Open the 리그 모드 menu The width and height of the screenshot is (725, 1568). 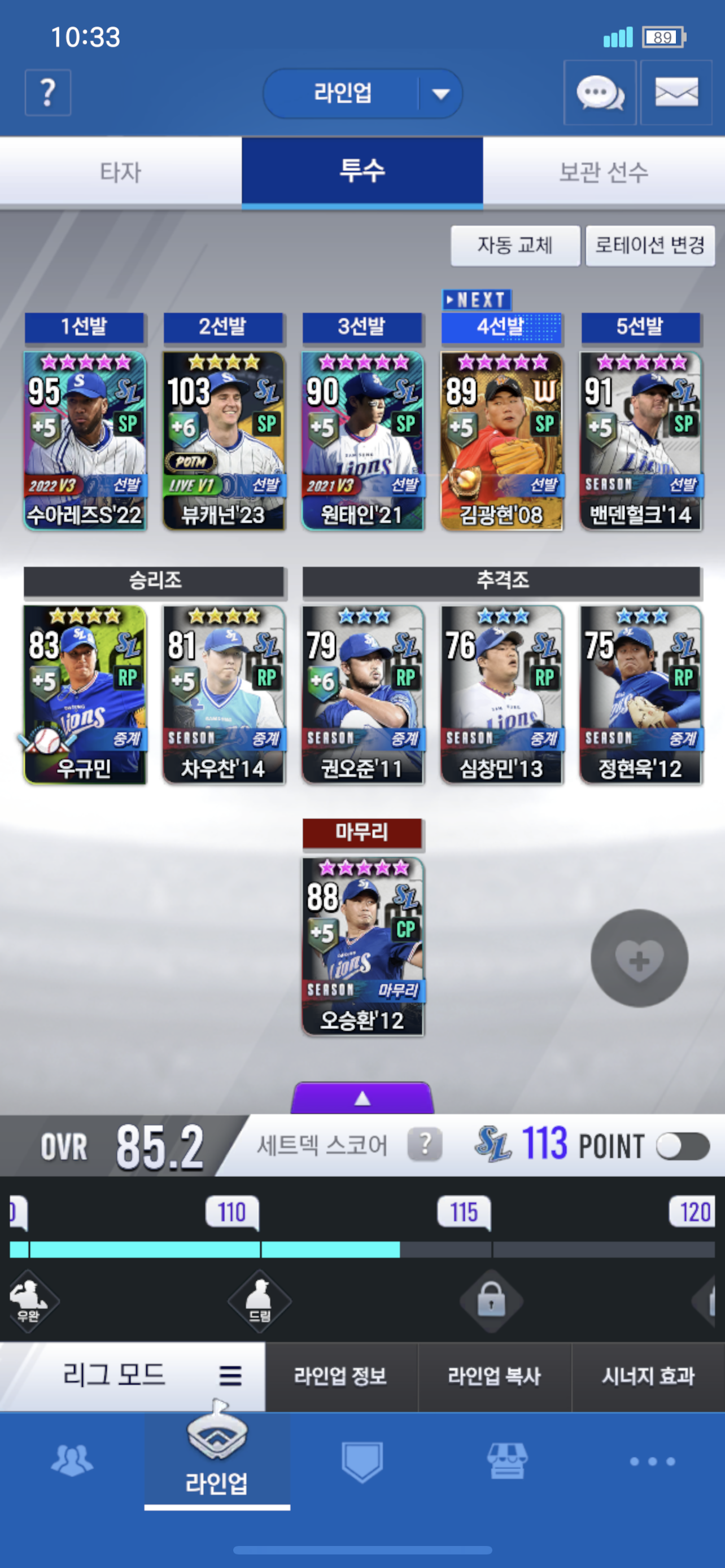(133, 1375)
